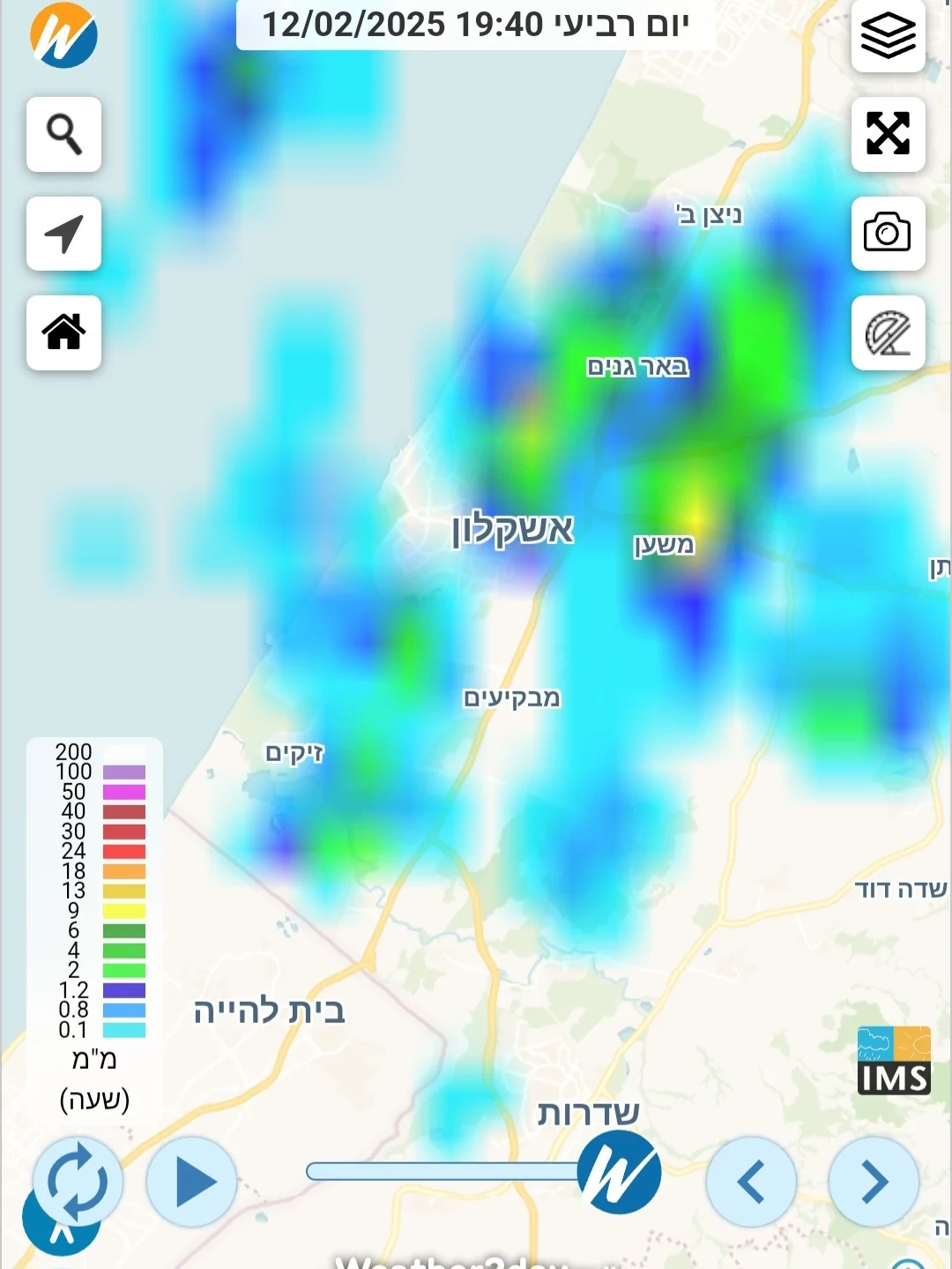
Task: Open the map search
Action: [63, 134]
